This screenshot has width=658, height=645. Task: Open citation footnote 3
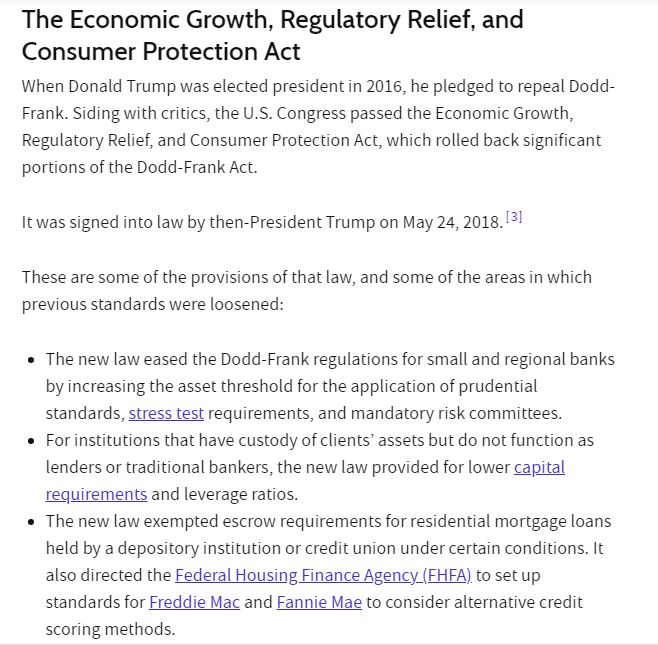514,217
